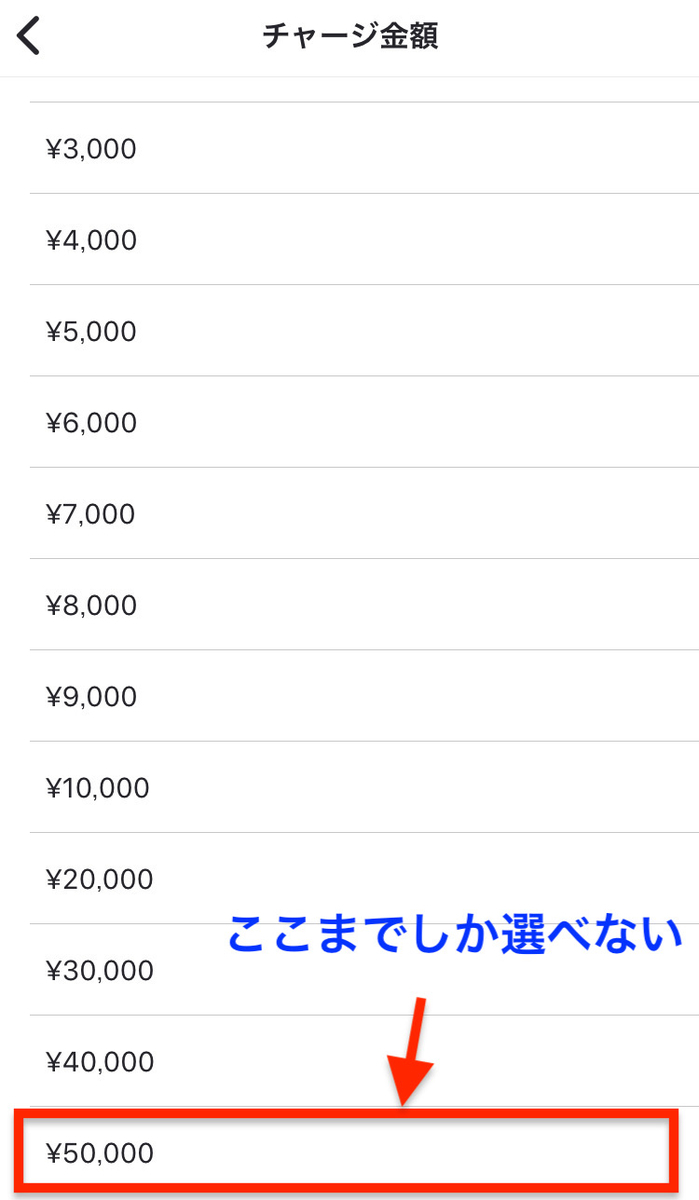The image size is (699, 1200).
Task: Select the ¥40,000 amount
Action: pos(100,1061)
